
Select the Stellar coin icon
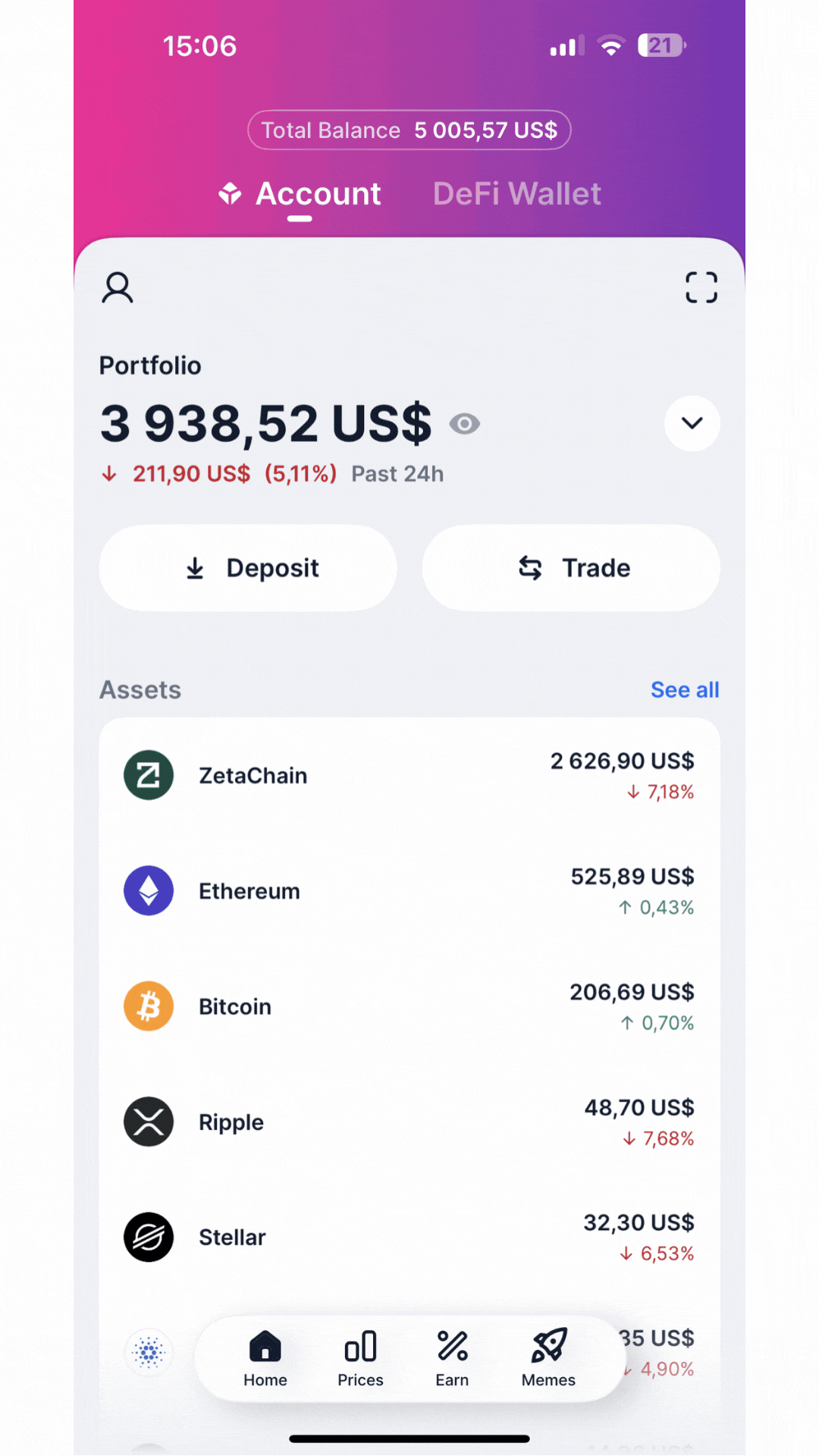(149, 1237)
